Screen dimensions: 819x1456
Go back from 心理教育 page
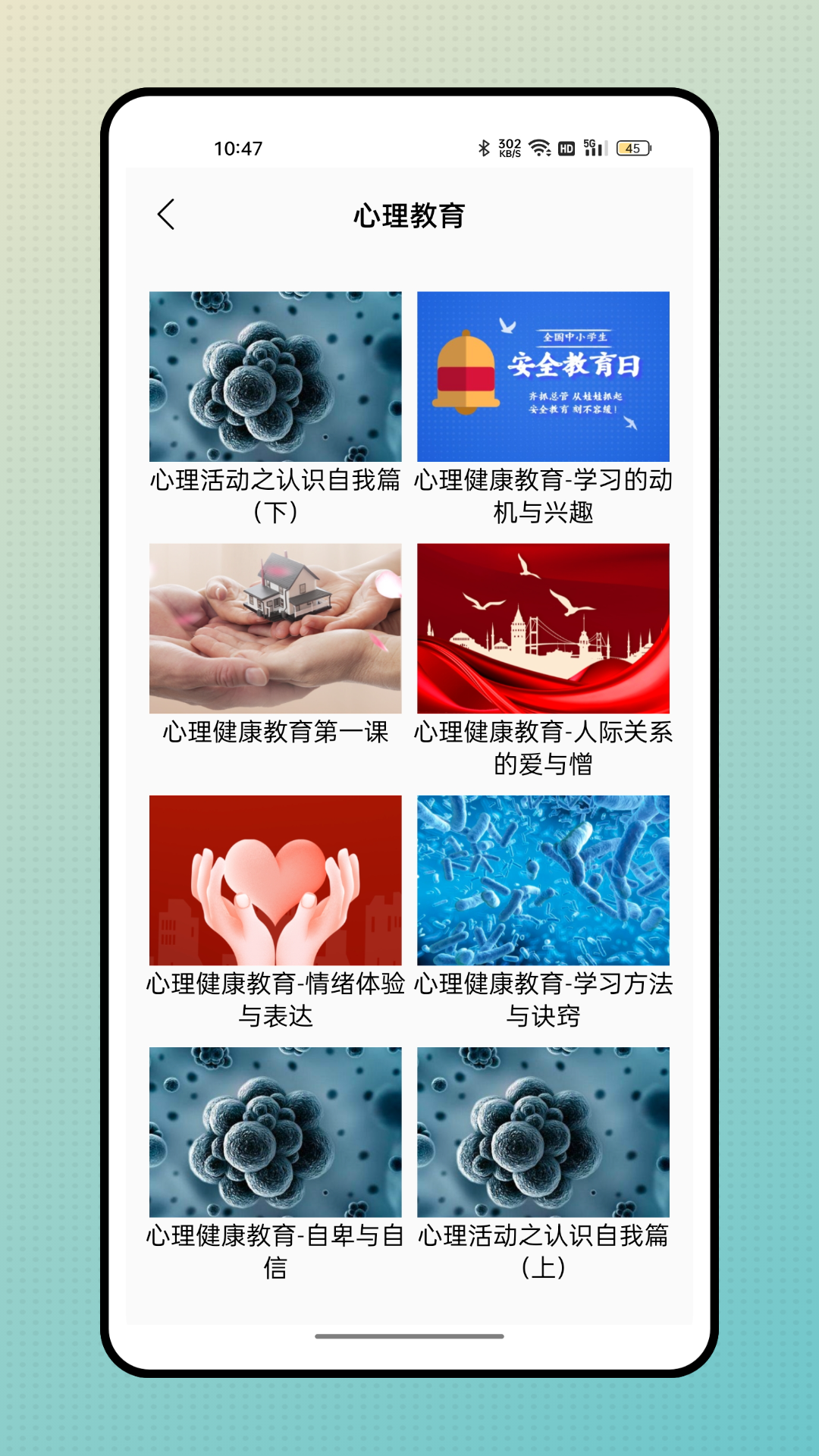pyautogui.click(x=166, y=215)
